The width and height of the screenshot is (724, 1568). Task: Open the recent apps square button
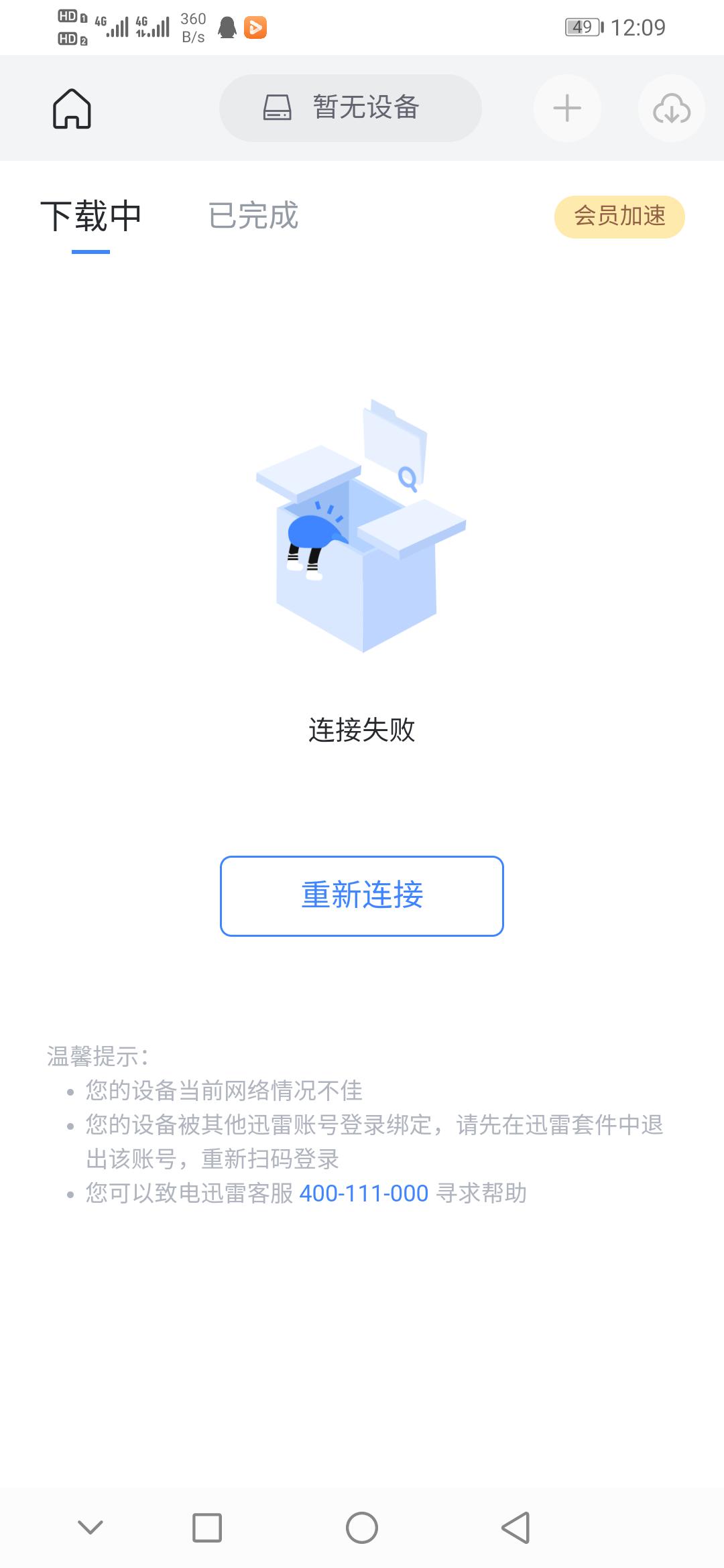tap(207, 1528)
